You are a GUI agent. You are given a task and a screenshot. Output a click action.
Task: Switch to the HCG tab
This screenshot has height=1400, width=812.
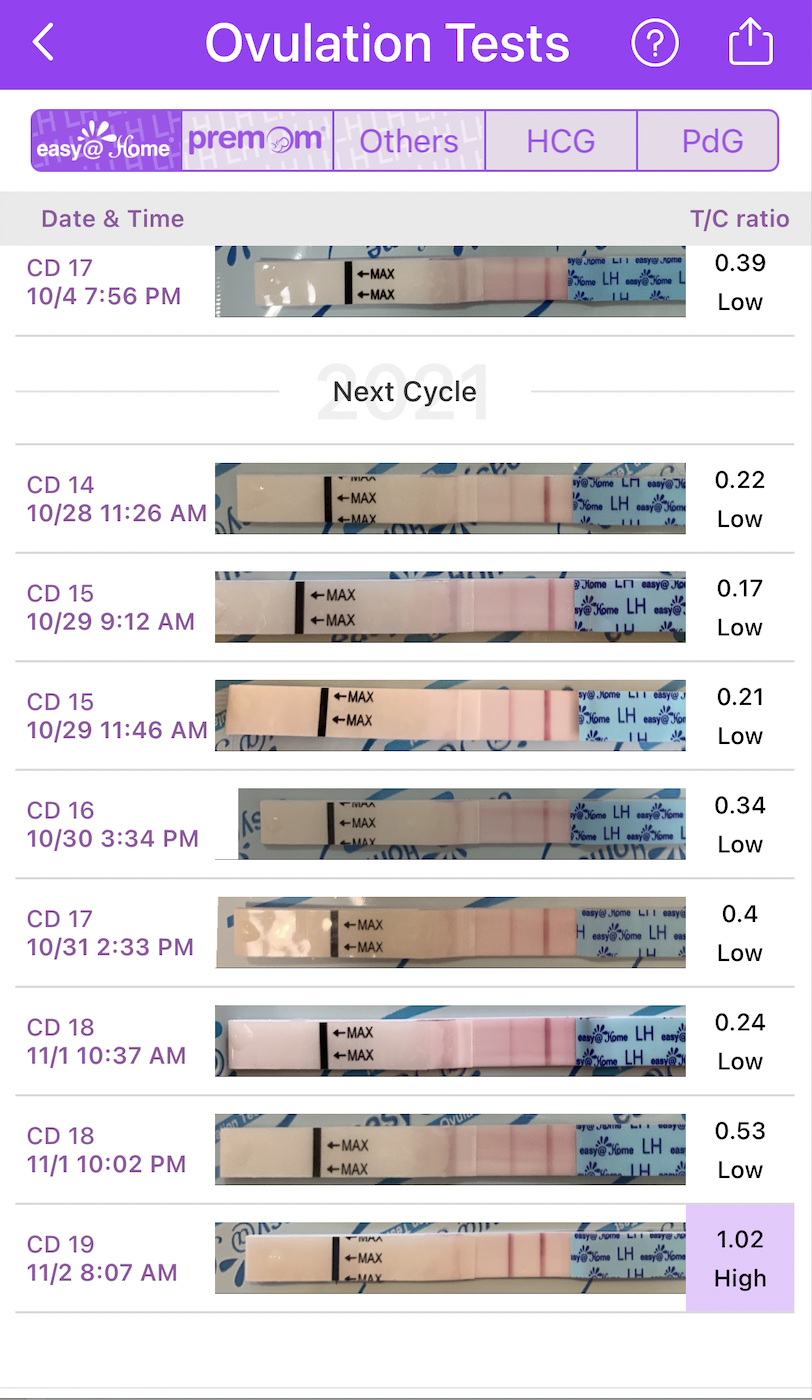[561, 141]
